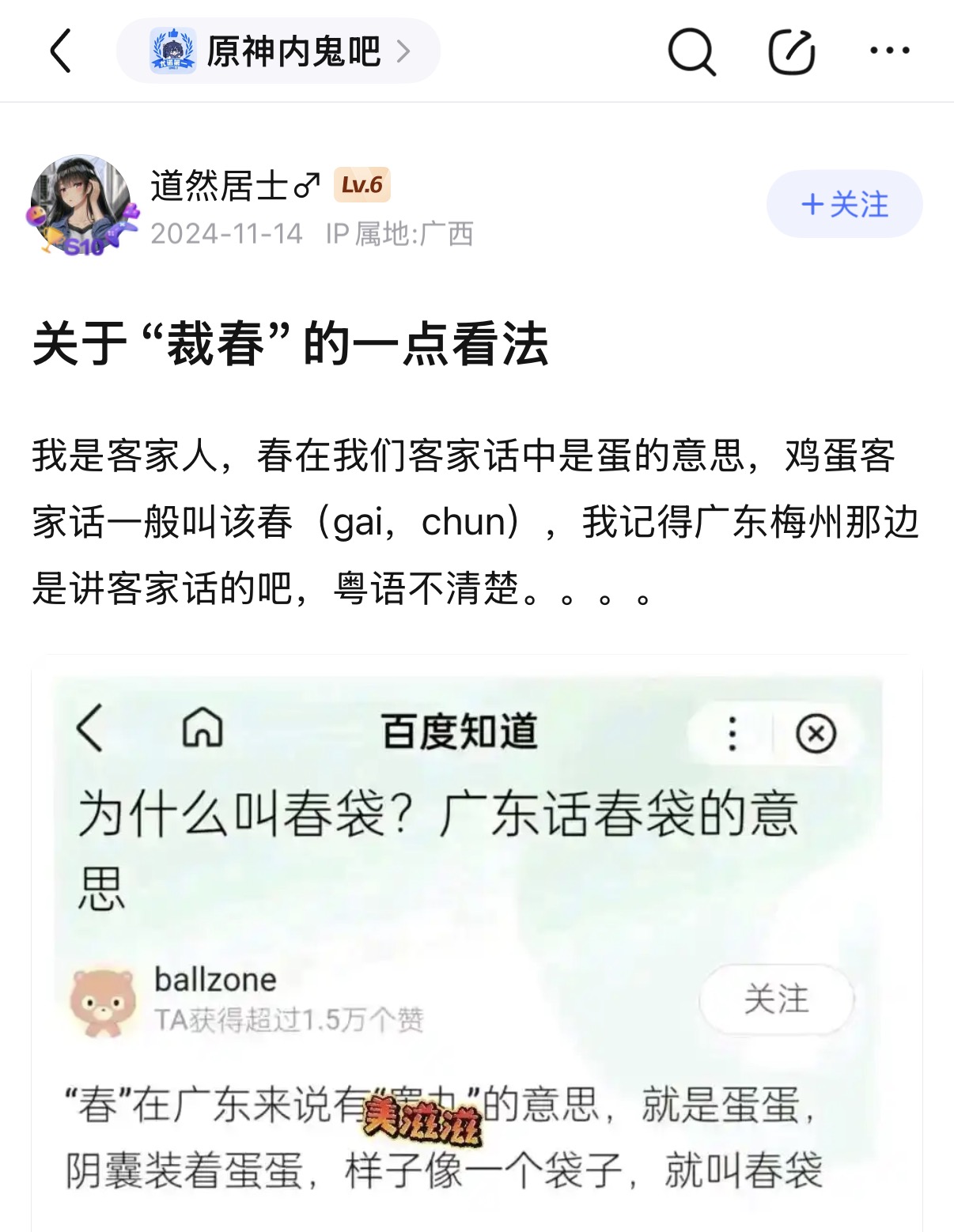Tap the share icon in the top bar
954x1232 pixels.
click(x=791, y=52)
